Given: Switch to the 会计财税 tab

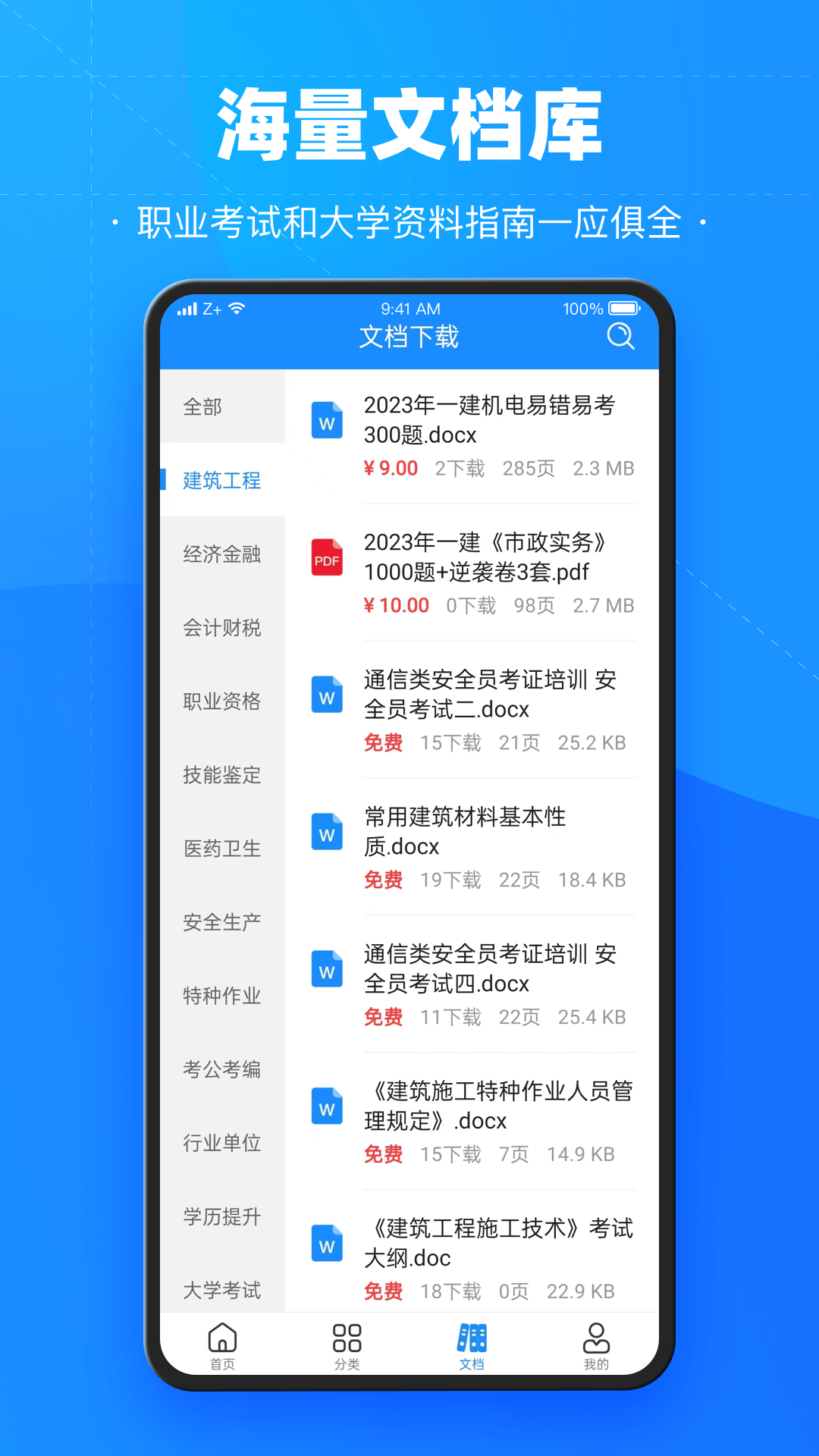Looking at the screenshot, I should pos(220,628).
